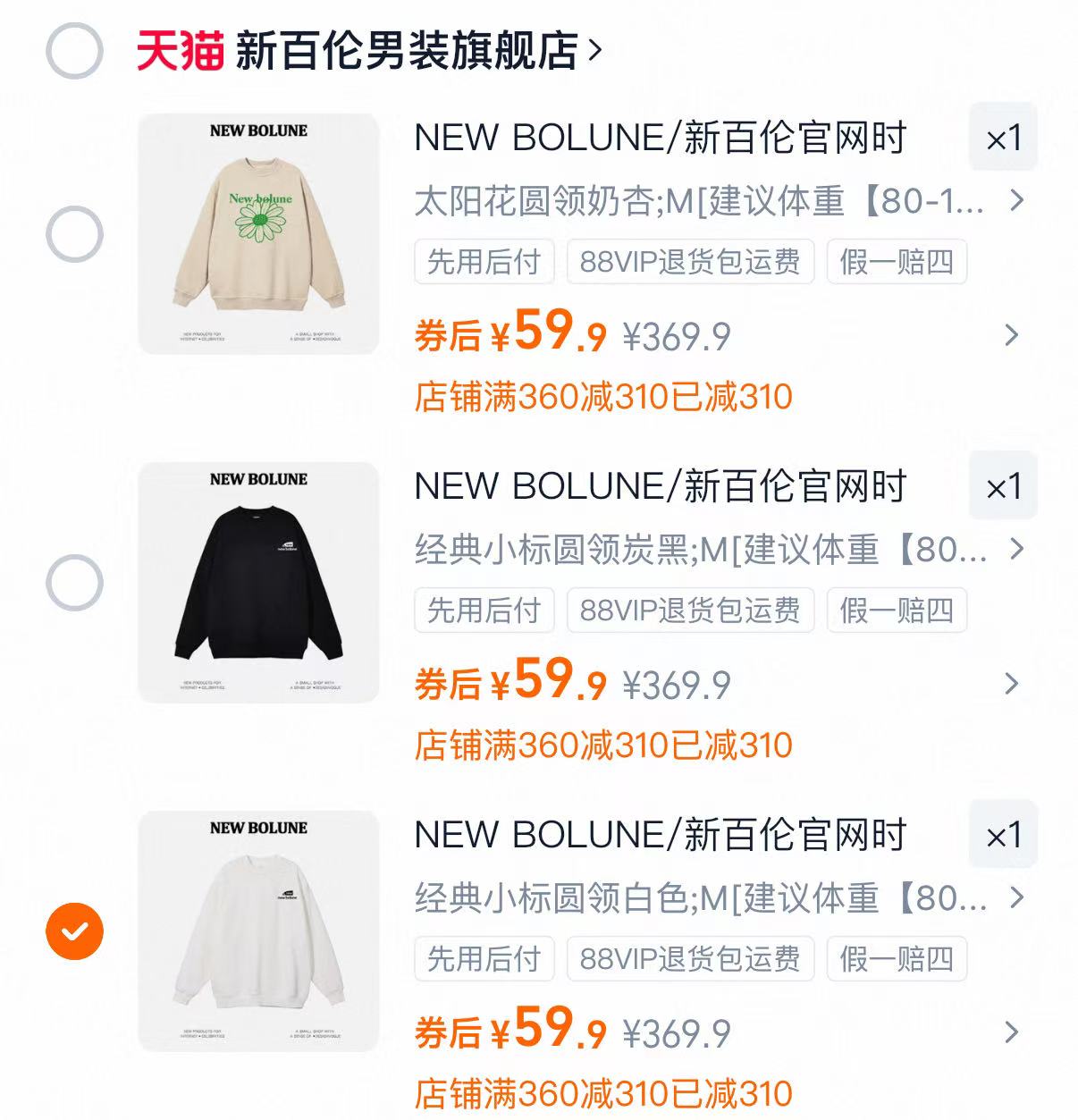Tap the ×1 quantity badge on the sunflower sweatshirt

1002,138
